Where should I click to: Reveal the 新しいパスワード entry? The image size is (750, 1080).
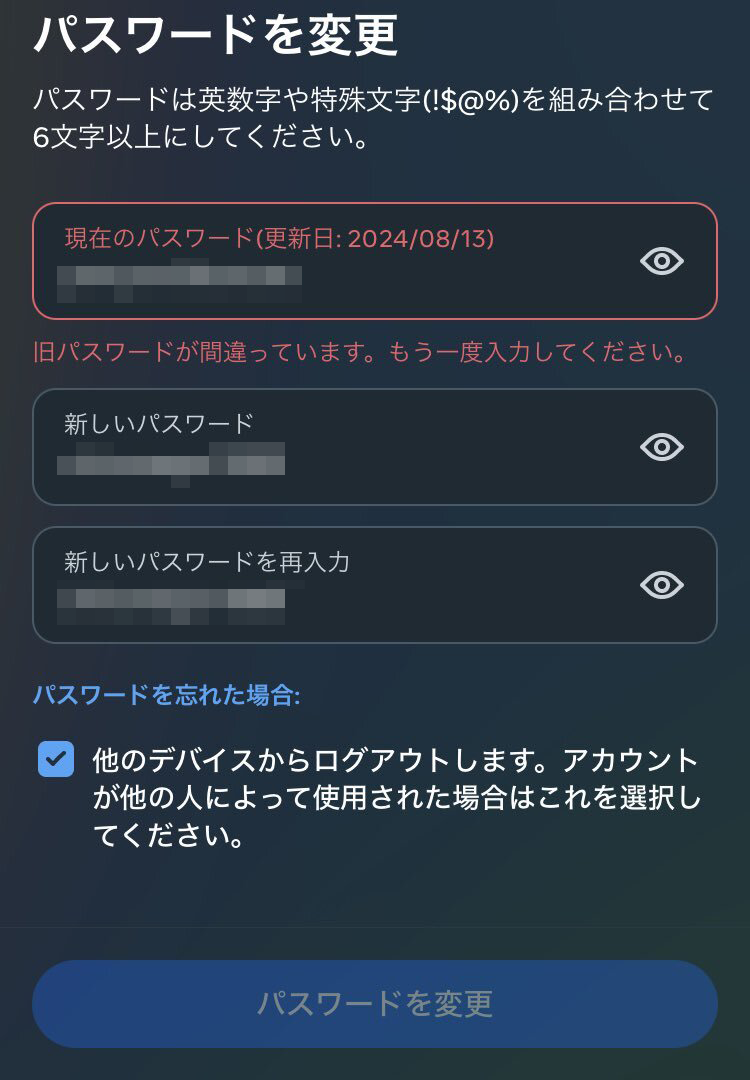[x=661, y=447]
